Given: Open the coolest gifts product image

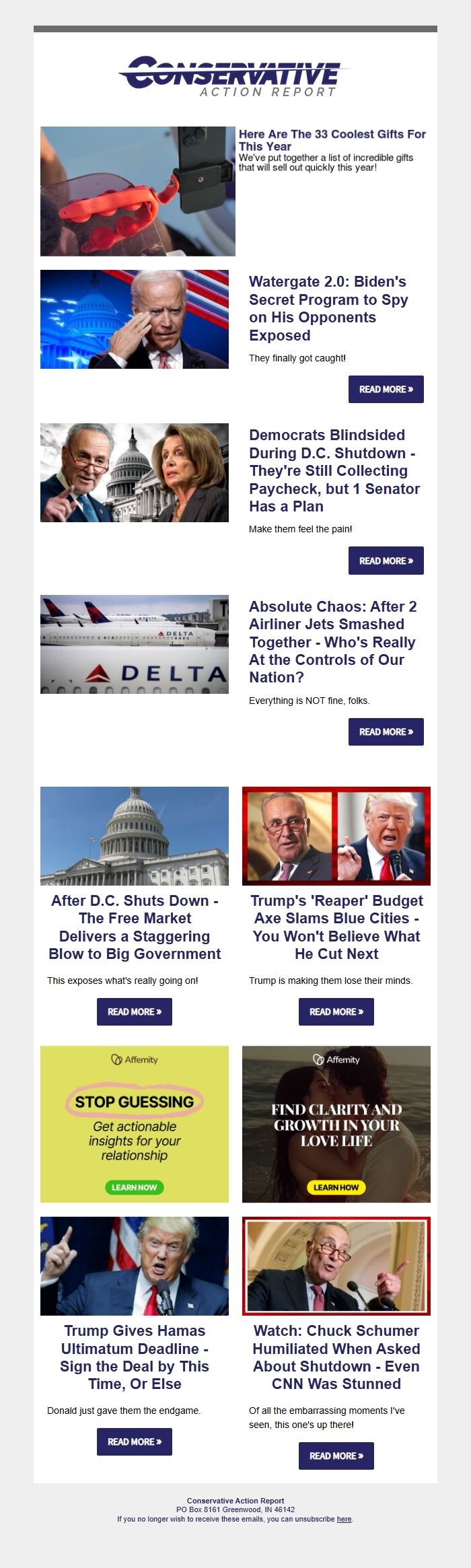Looking at the screenshot, I should 138,191.
